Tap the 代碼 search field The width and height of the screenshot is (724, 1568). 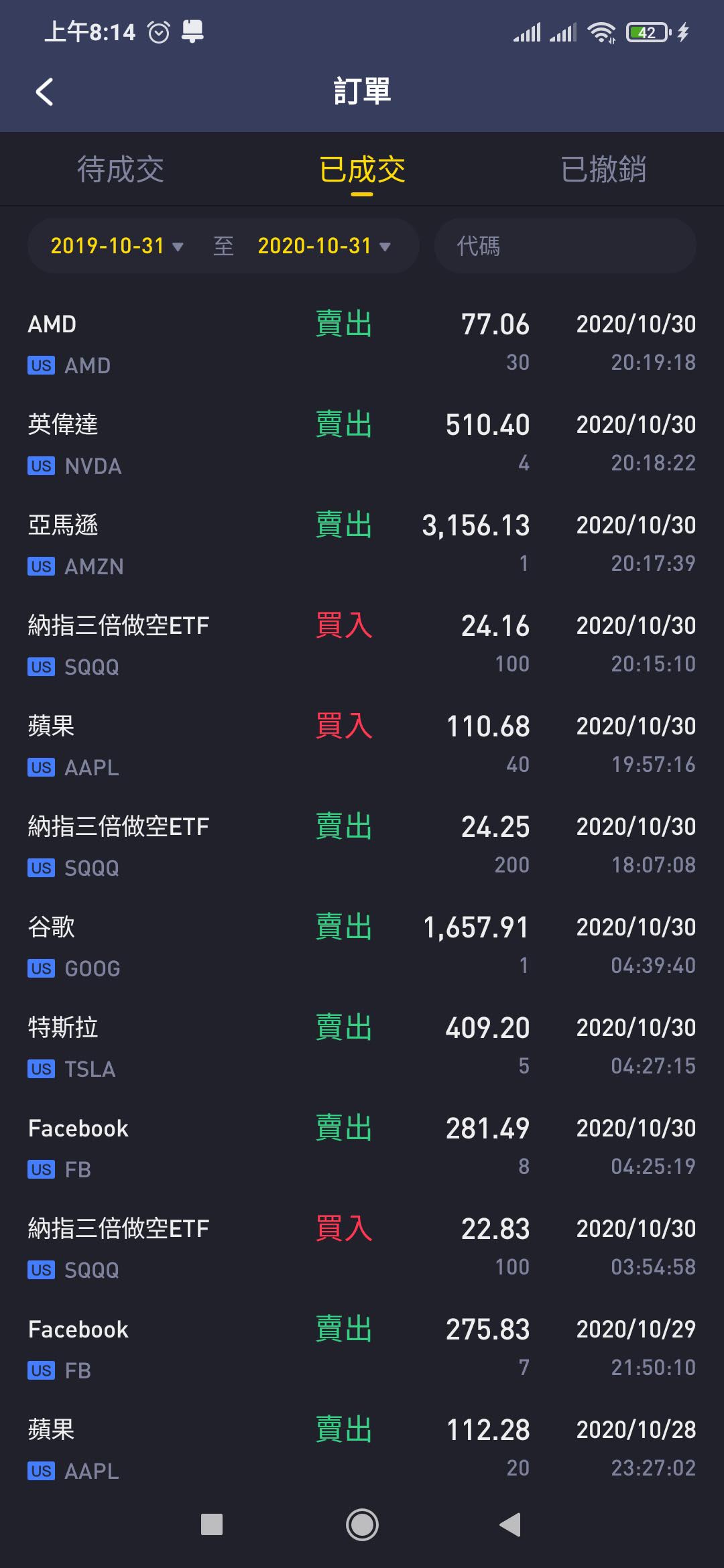pos(565,246)
